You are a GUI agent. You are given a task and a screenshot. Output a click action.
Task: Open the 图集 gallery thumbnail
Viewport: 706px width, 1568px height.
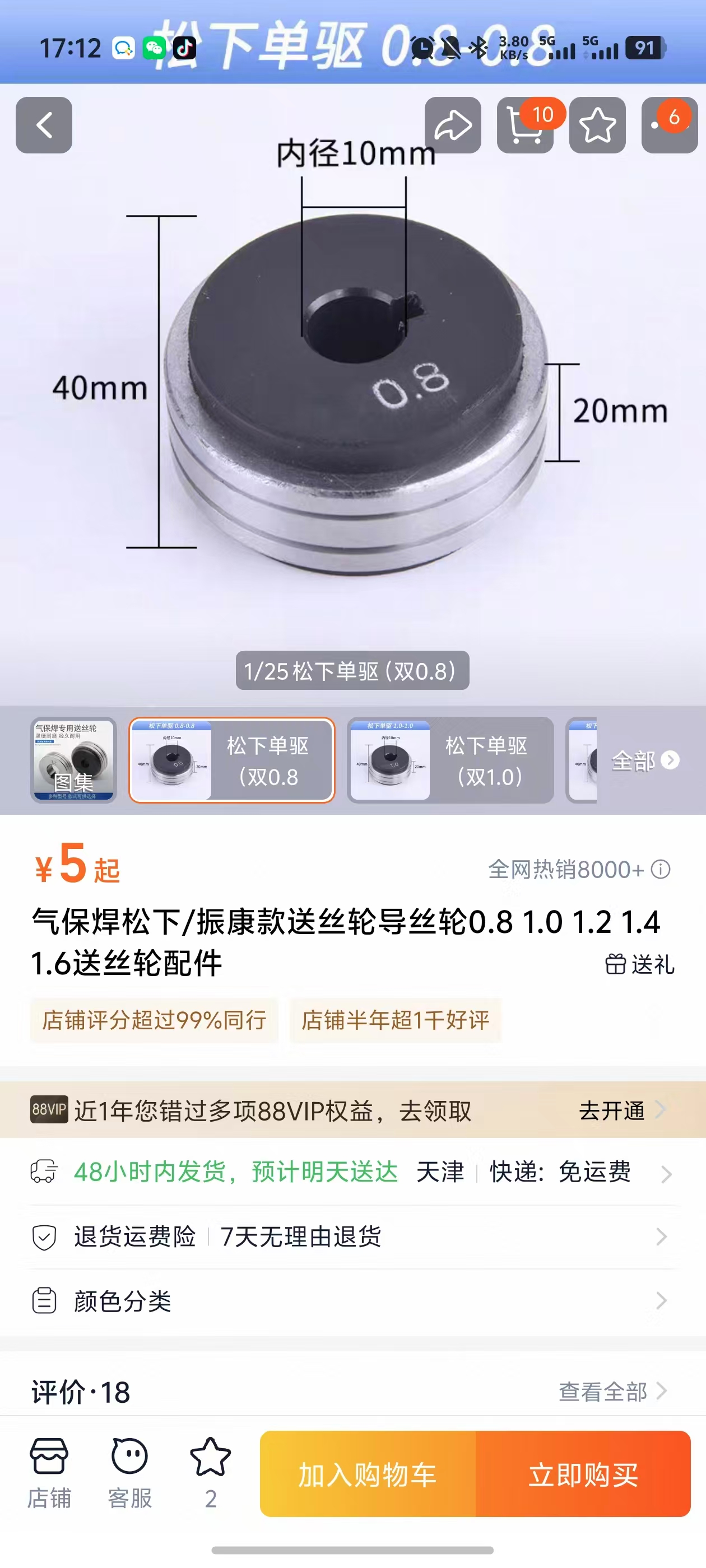74,760
